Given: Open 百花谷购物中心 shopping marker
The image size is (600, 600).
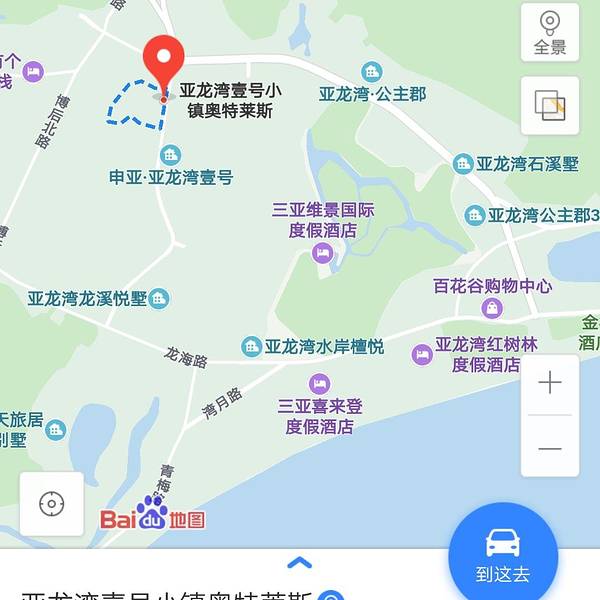Looking at the screenshot, I should [492, 308].
